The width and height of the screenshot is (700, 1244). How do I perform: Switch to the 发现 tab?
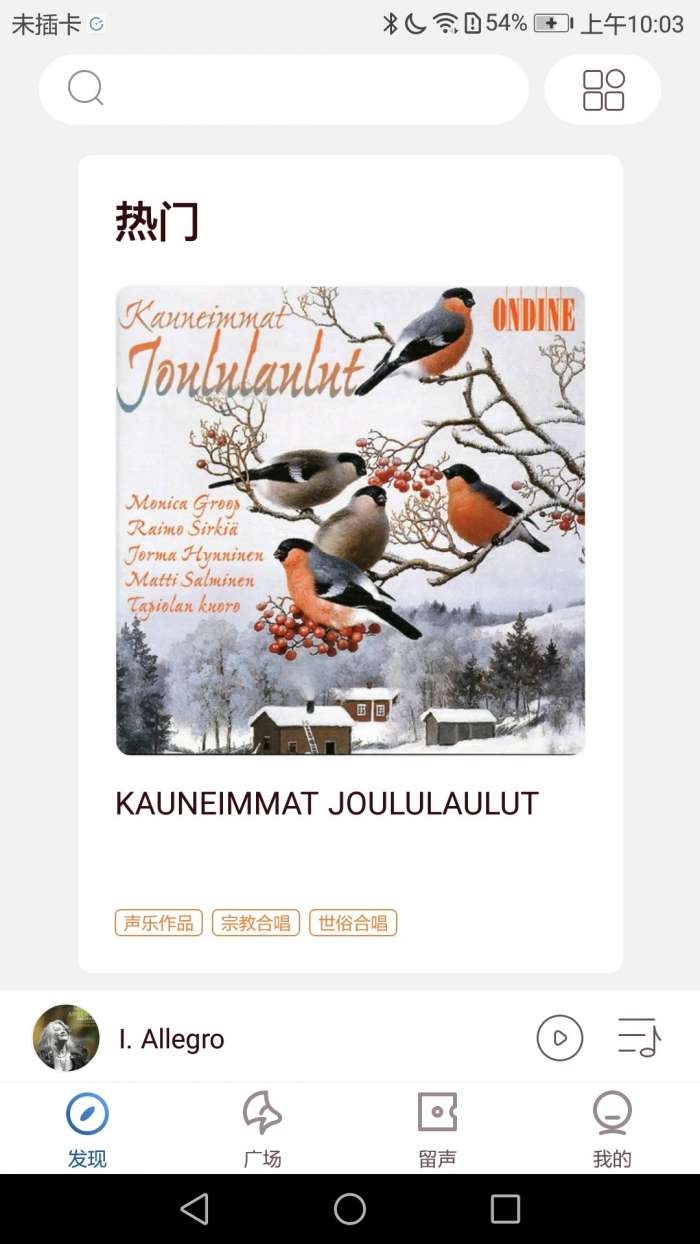pyautogui.click(x=87, y=1130)
